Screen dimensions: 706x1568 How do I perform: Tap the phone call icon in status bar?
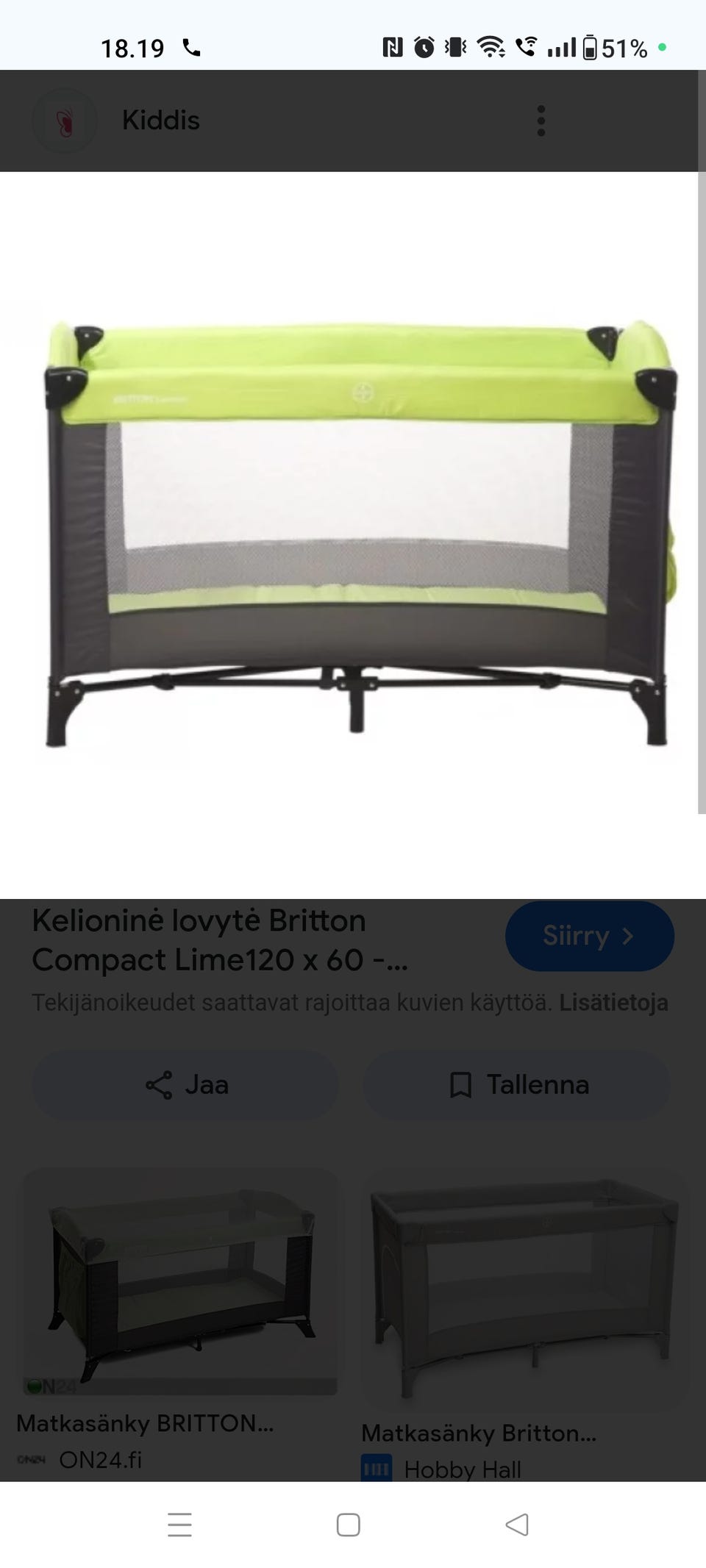click(193, 46)
